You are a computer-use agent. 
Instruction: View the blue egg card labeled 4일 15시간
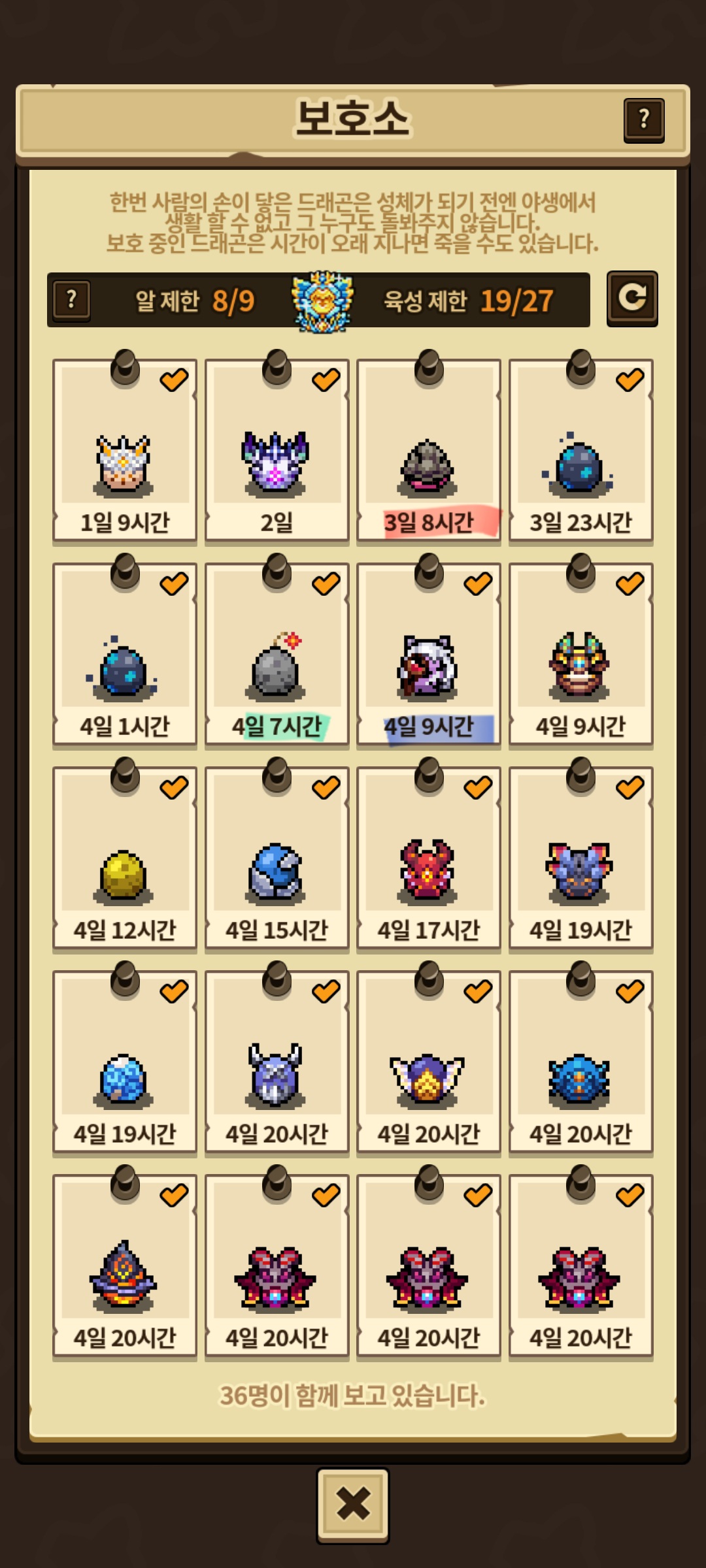click(x=277, y=858)
